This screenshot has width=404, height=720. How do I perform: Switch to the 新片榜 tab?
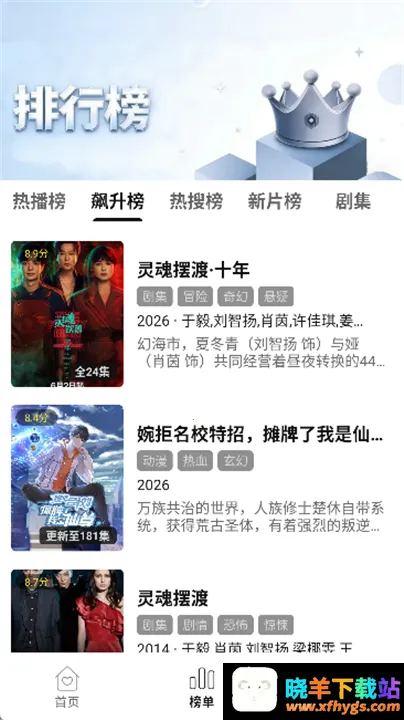[275, 201]
